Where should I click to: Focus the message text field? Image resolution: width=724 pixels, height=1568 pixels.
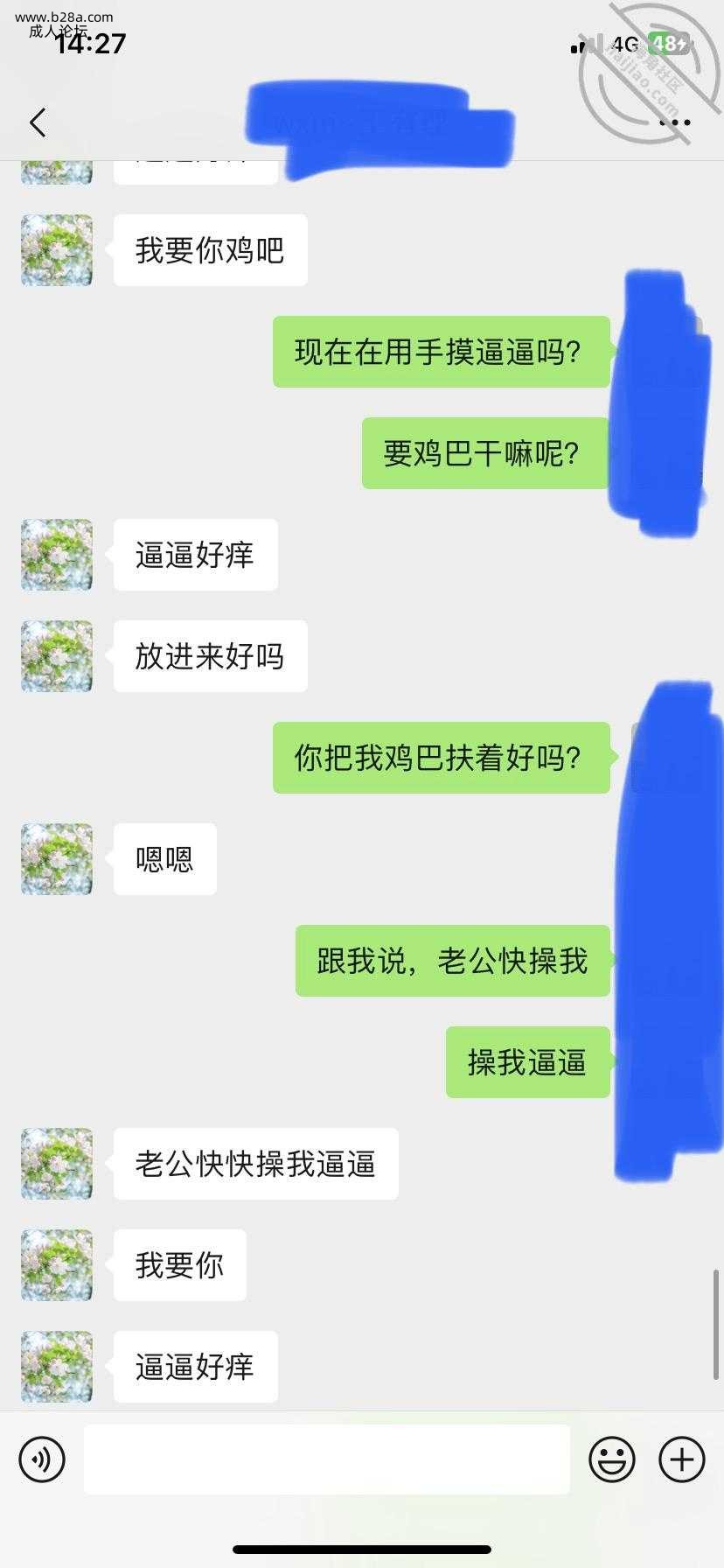click(x=326, y=1459)
